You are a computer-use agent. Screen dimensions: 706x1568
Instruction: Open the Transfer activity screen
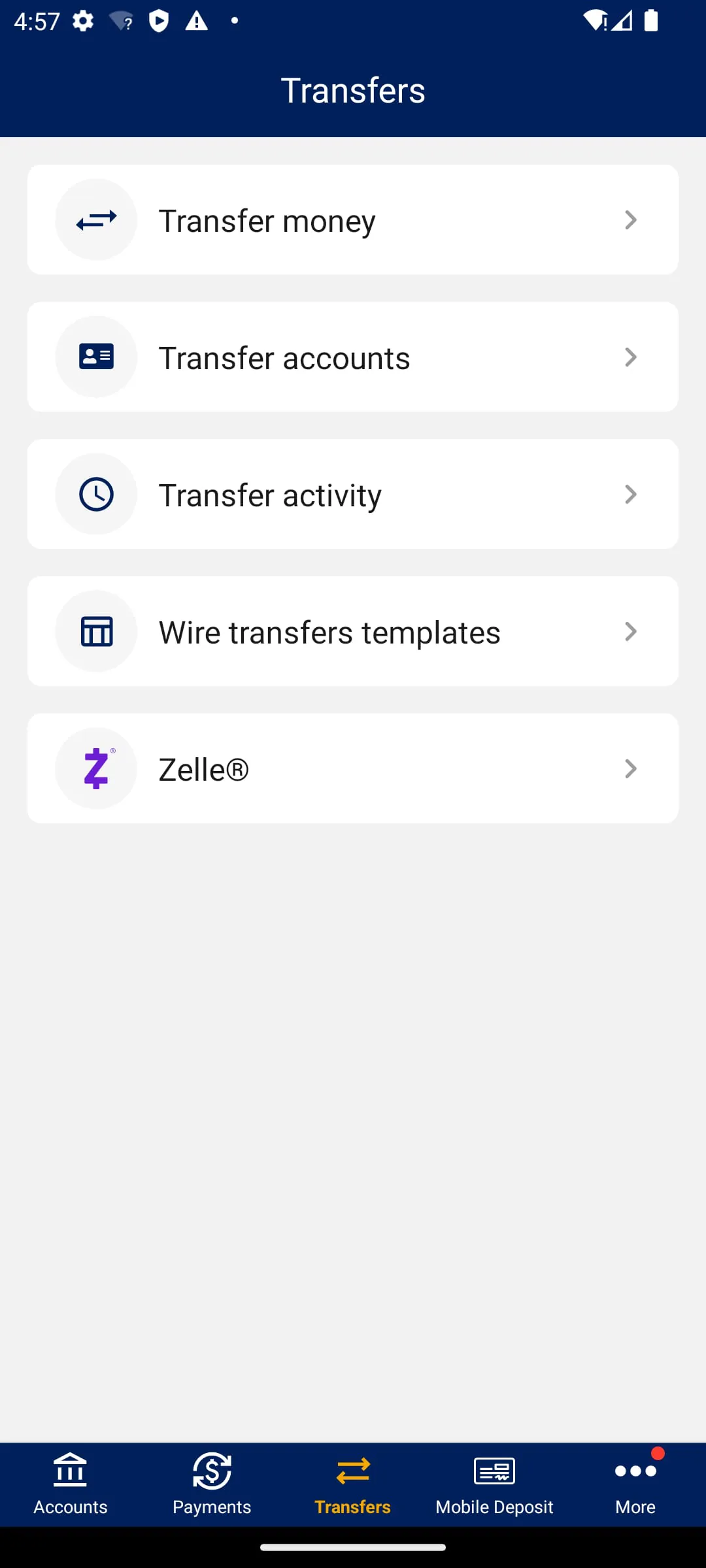(353, 494)
